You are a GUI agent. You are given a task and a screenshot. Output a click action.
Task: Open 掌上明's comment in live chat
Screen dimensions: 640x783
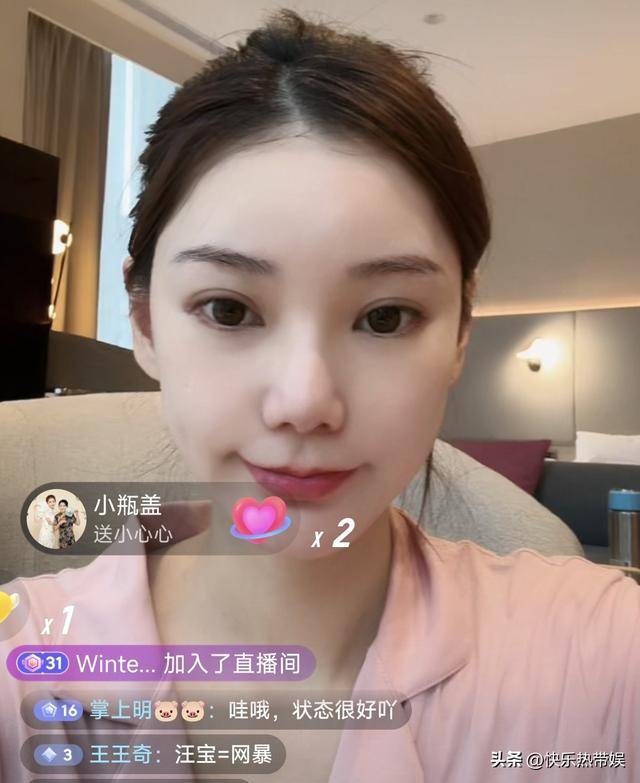pyautogui.click(x=214, y=710)
